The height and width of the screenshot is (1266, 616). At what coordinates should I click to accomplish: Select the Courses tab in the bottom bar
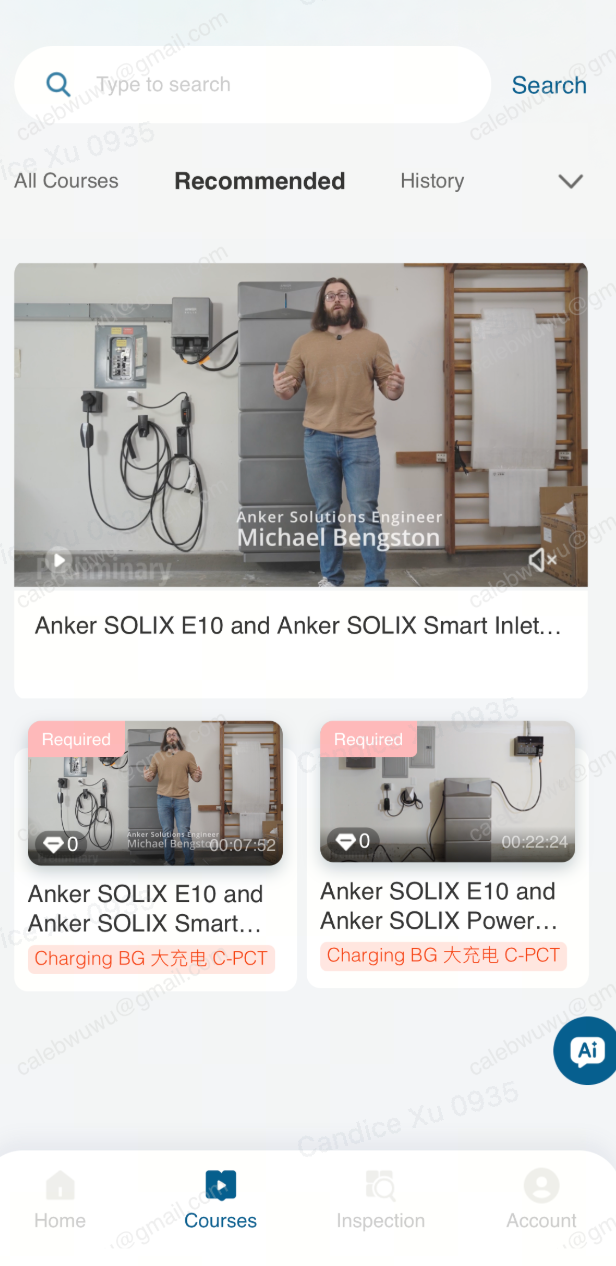click(220, 1200)
